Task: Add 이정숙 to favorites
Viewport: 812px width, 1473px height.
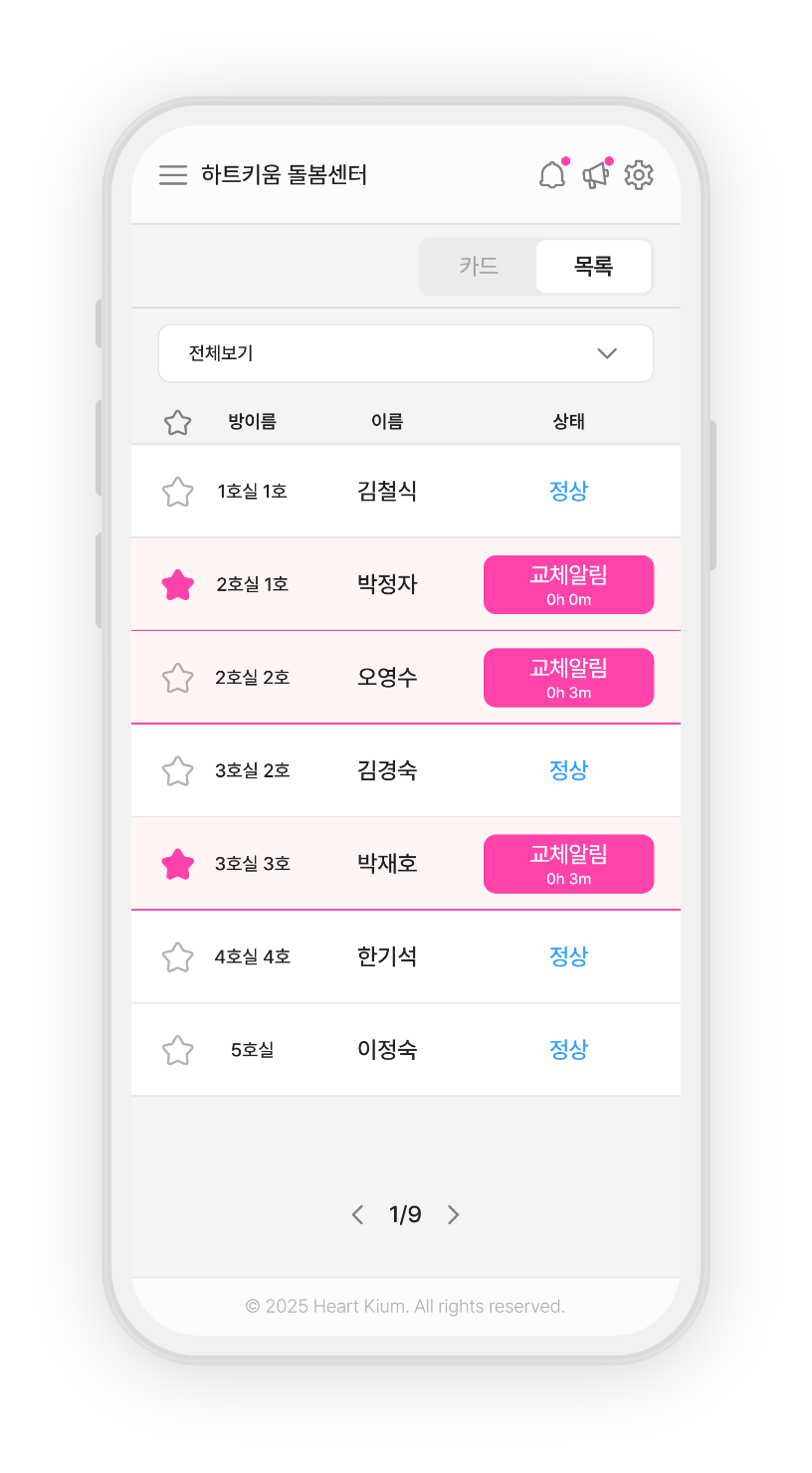Action: point(177,1050)
